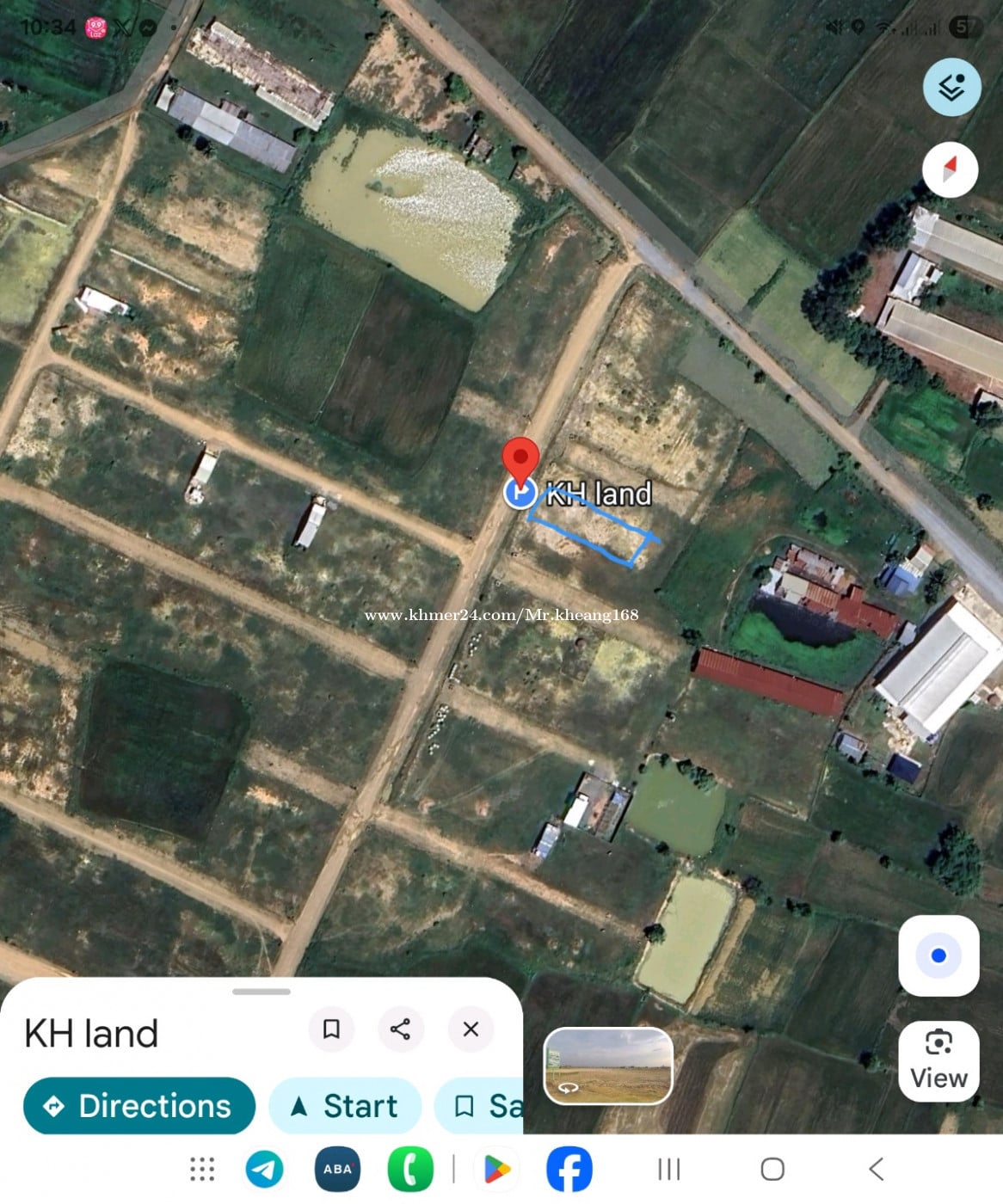Open the app drawer grid in the taskbar
Viewport: 1003px width, 1204px height.
pyautogui.click(x=202, y=1170)
